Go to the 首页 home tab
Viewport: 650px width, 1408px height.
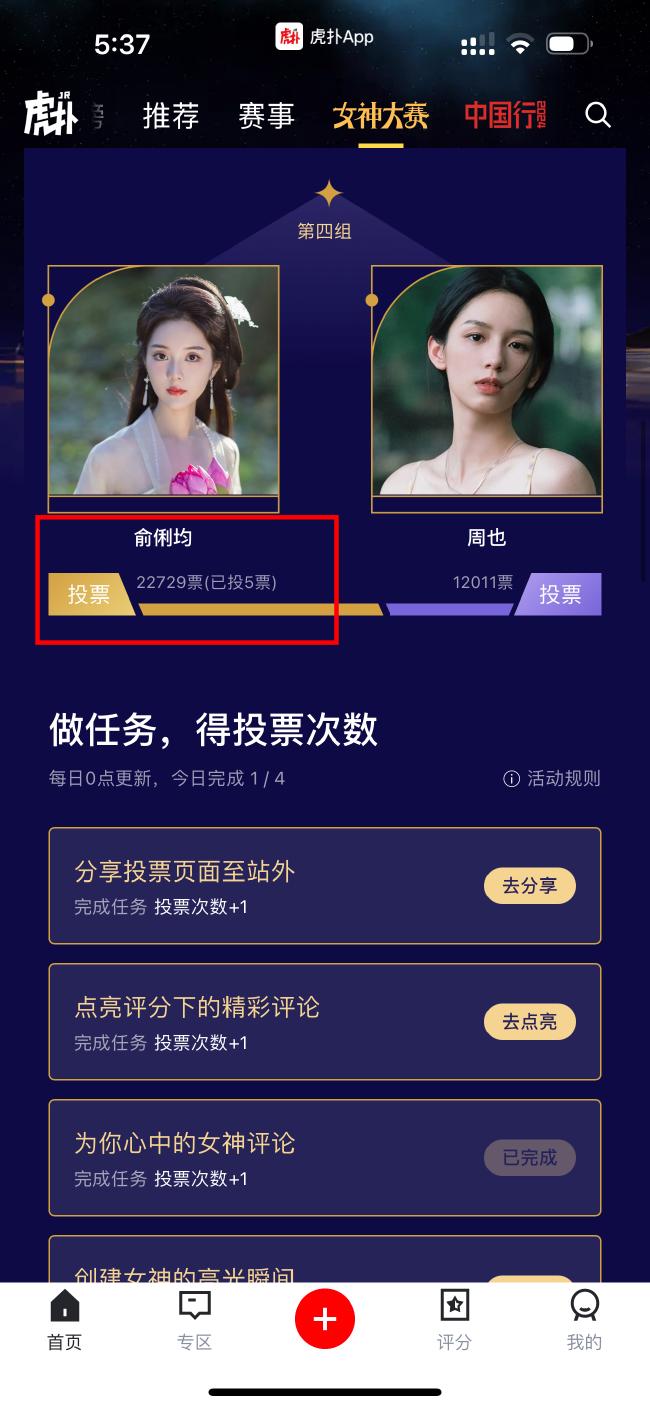pos(65,1320)
